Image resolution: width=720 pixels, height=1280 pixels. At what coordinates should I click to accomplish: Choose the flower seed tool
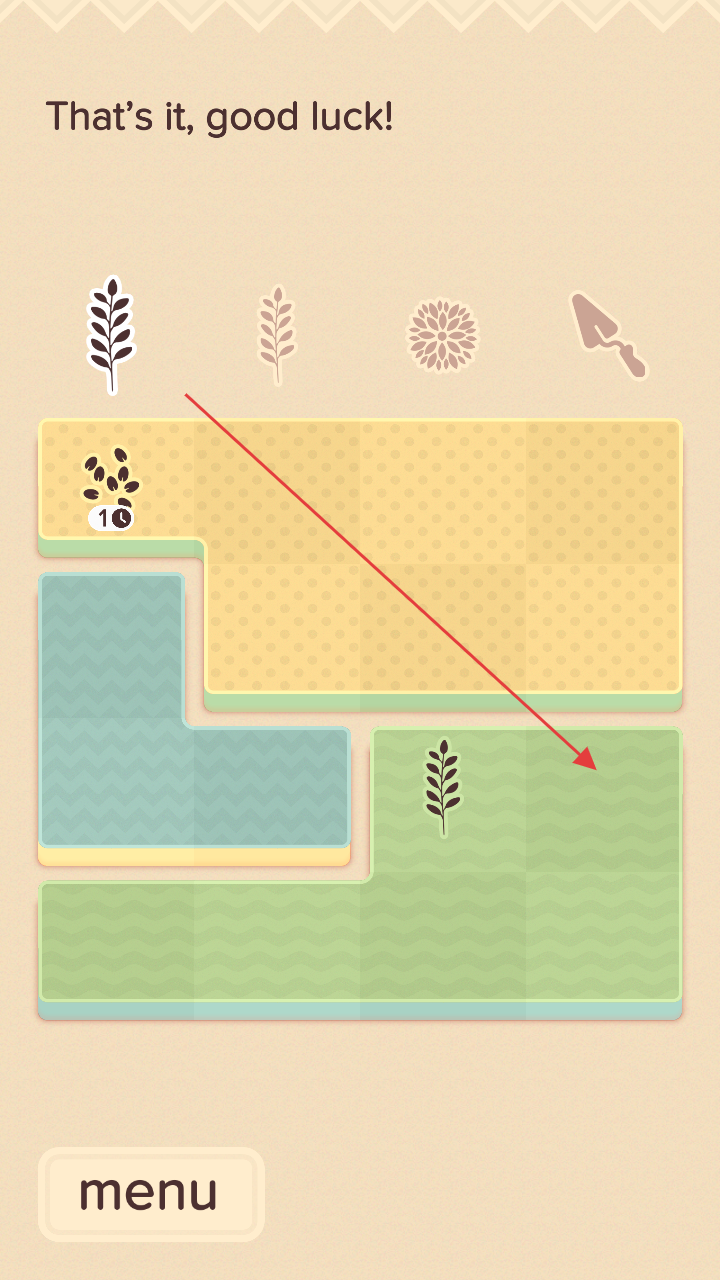pyautogui.click(x=442, y=334)
